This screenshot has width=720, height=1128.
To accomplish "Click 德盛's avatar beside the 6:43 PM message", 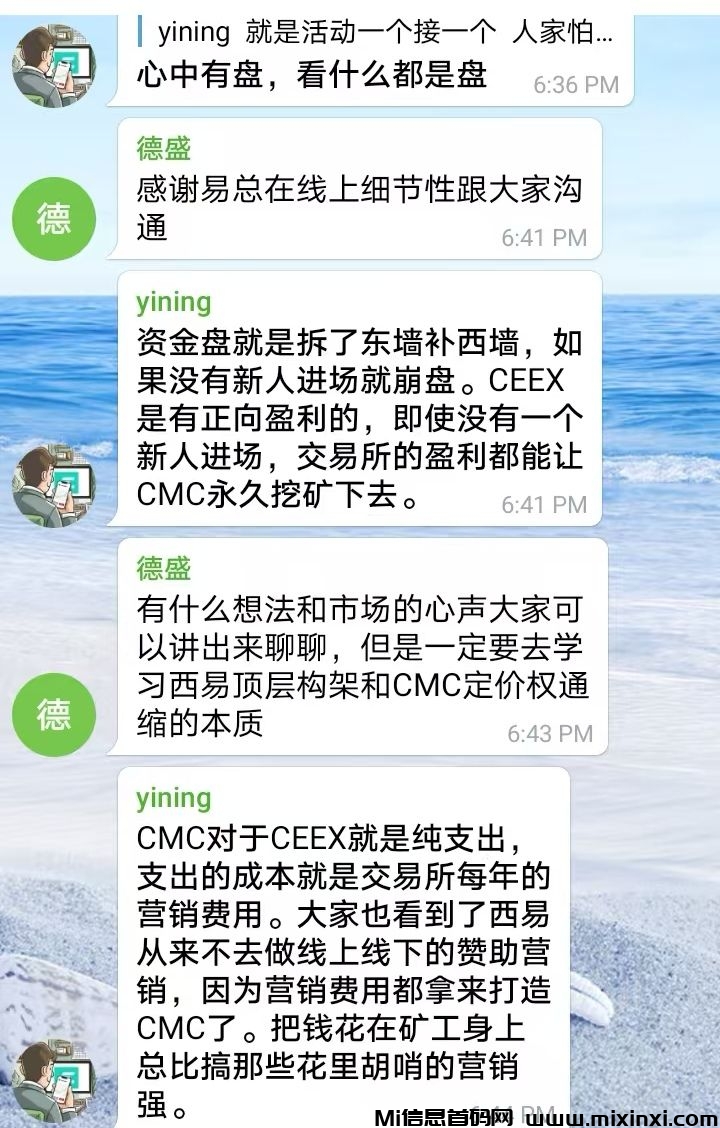I will coord(55,715).
